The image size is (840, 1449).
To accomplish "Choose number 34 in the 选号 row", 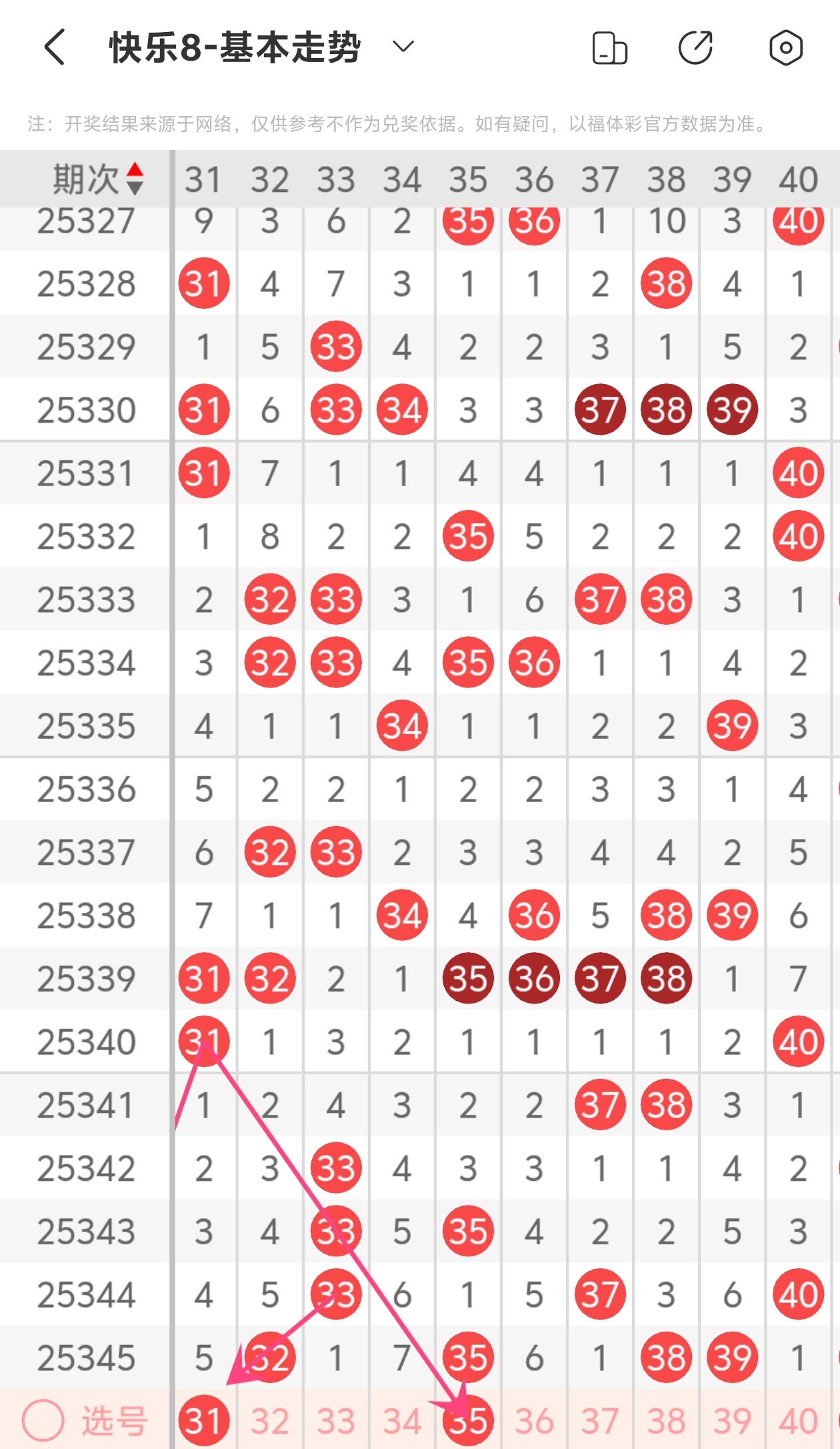I will click(401, 1420).
